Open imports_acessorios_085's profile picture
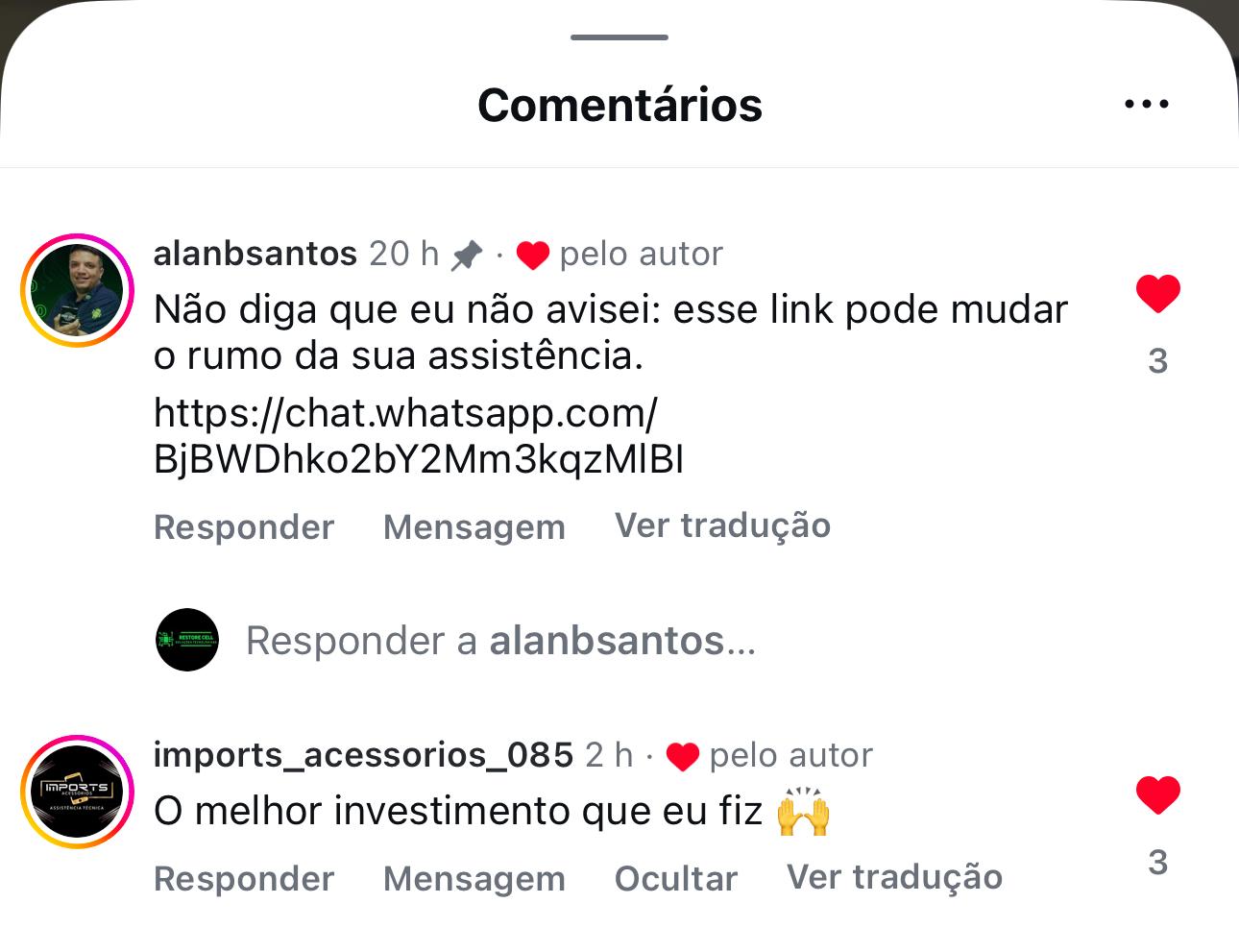 click(x=78, y=792)
